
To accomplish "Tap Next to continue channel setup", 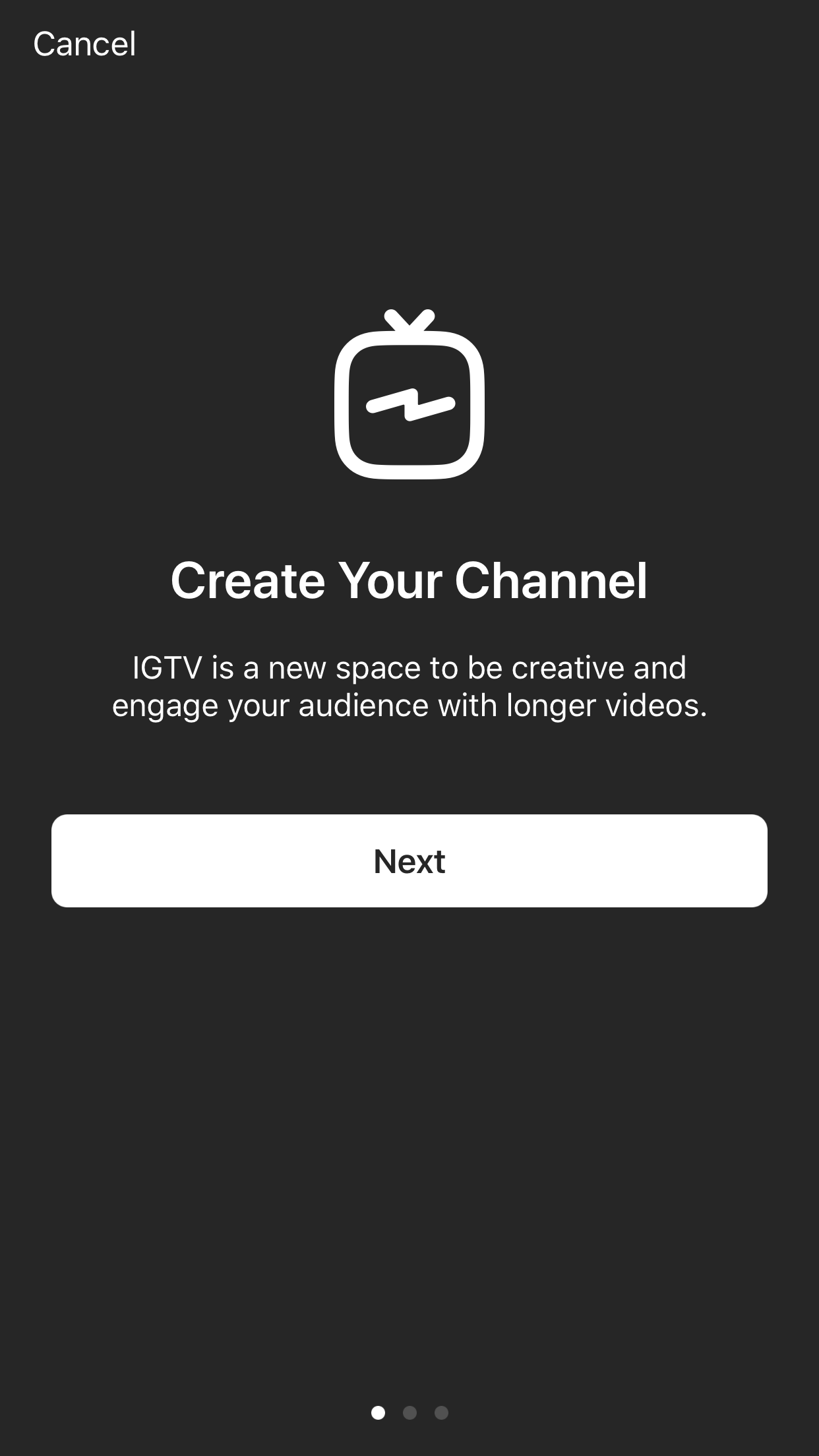I will point(409,861).
